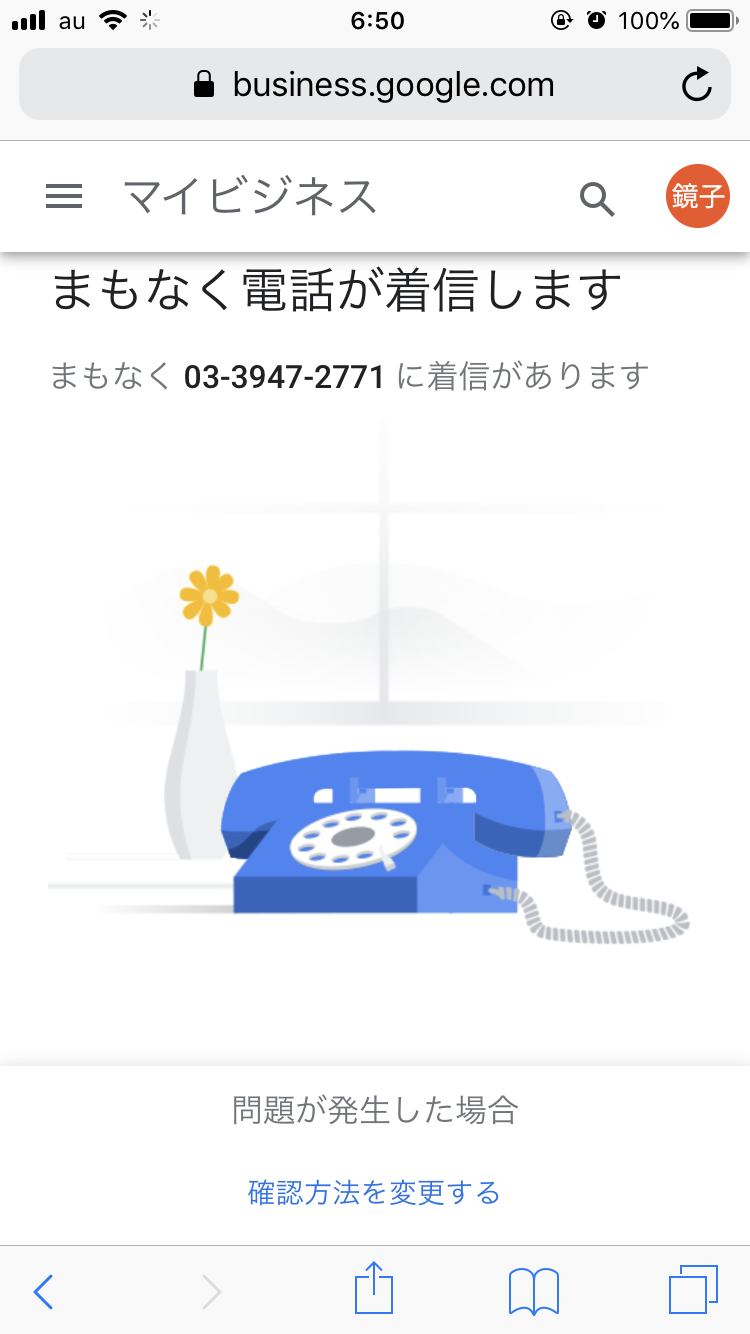Tap the search magnifier icon
This screenshot has height=1334, width=750.
pyautogui.click(x=597, y=199)
